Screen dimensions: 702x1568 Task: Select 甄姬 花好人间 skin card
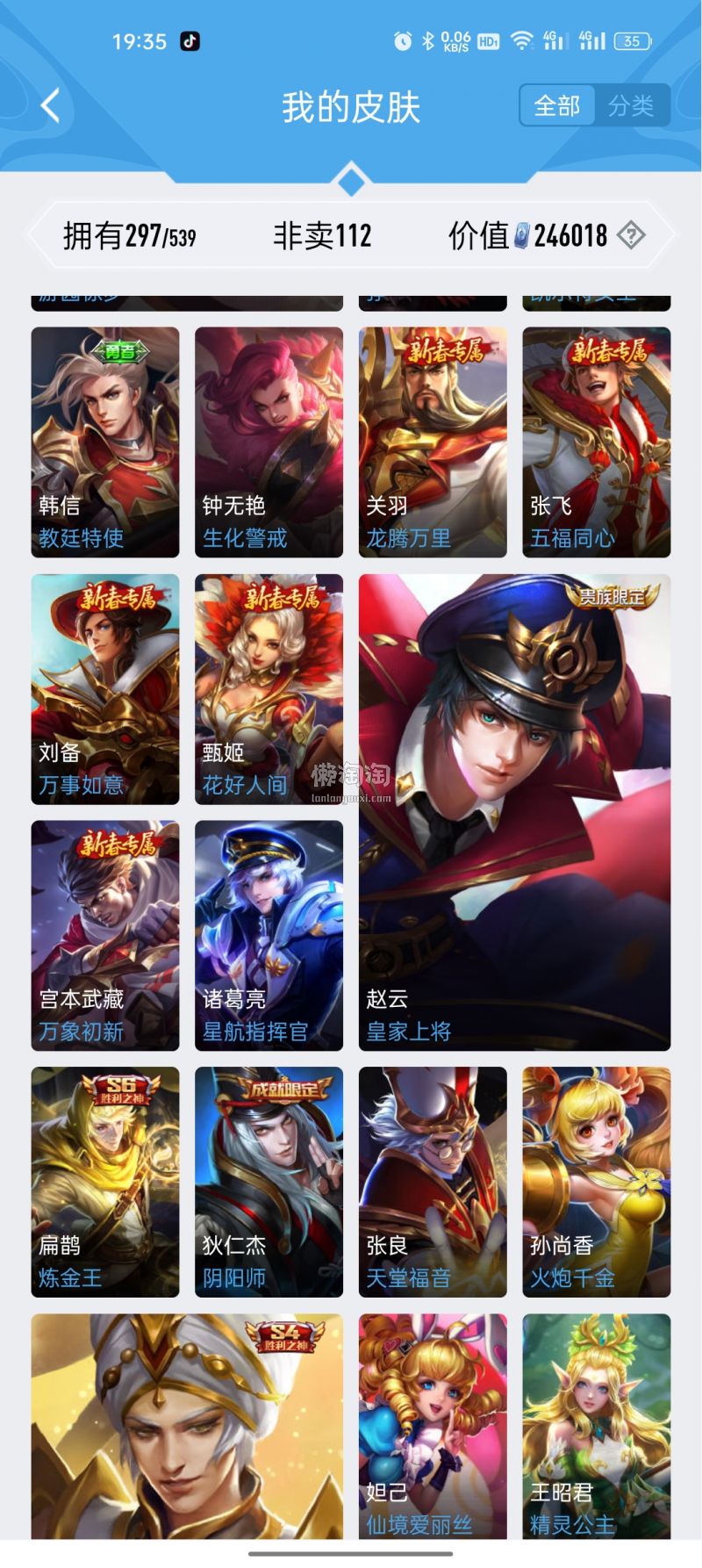point(269,689)
